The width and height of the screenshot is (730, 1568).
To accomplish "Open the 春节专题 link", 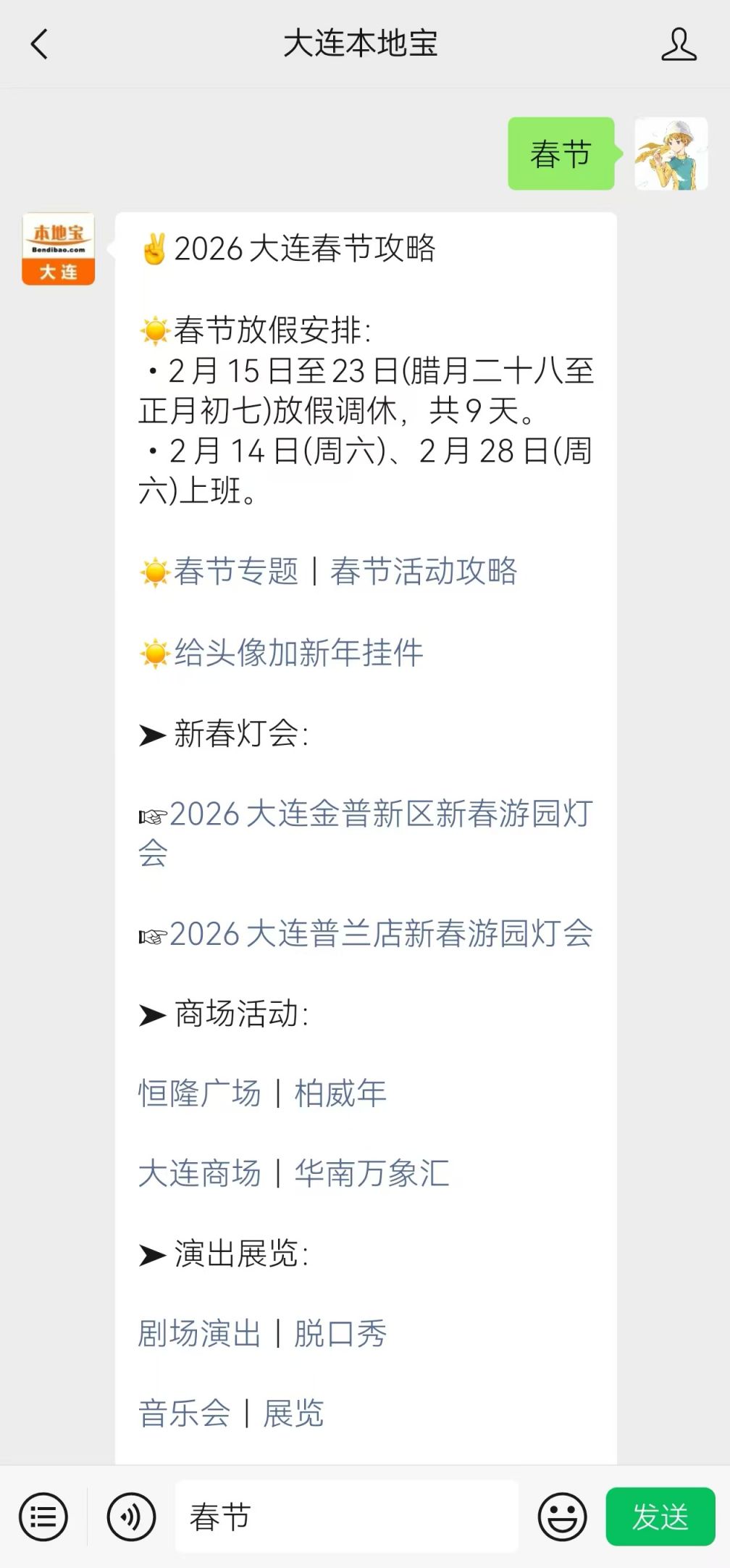I will 235,572.
